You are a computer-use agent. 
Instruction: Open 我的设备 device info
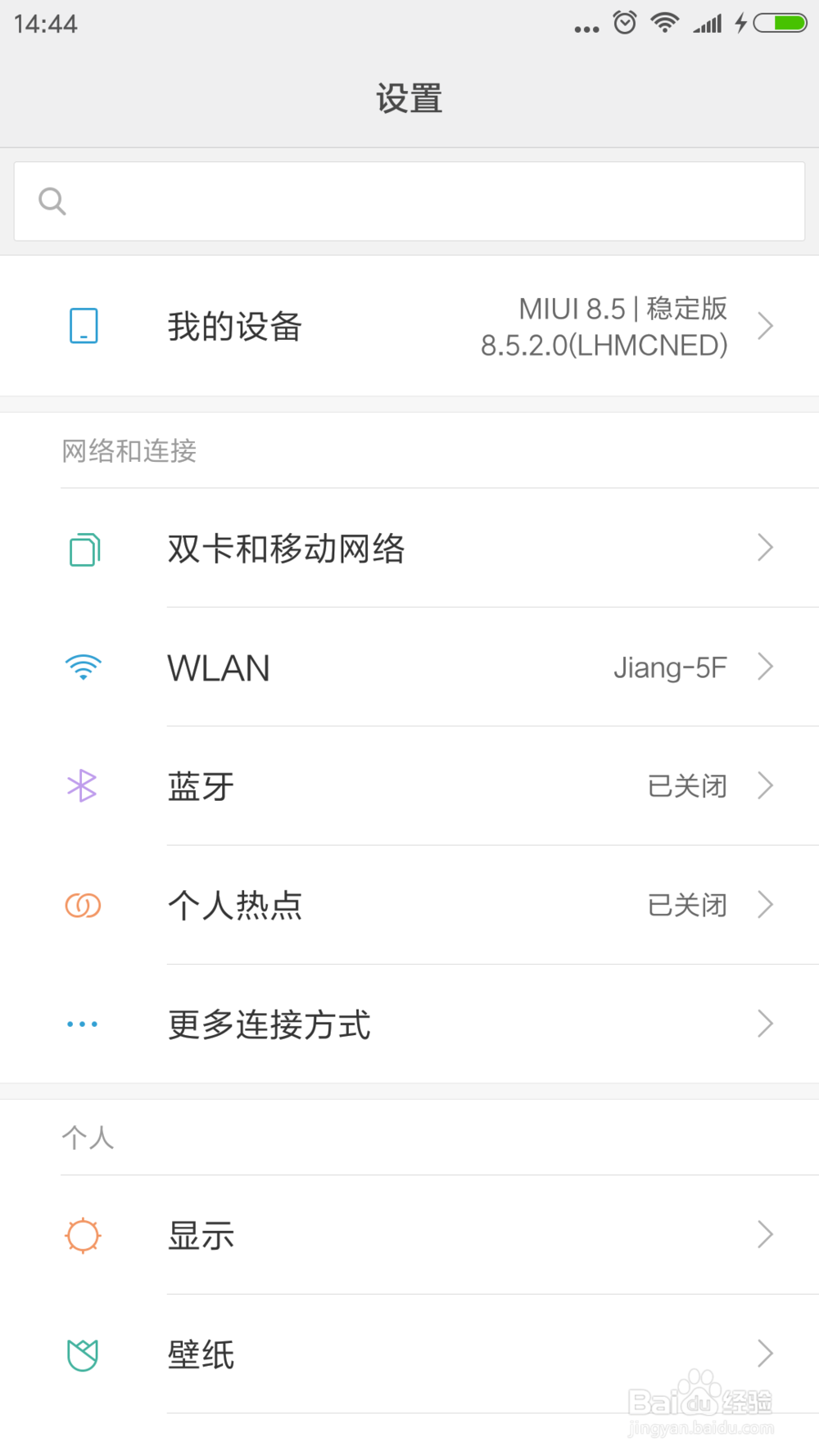tap(409, 326)
